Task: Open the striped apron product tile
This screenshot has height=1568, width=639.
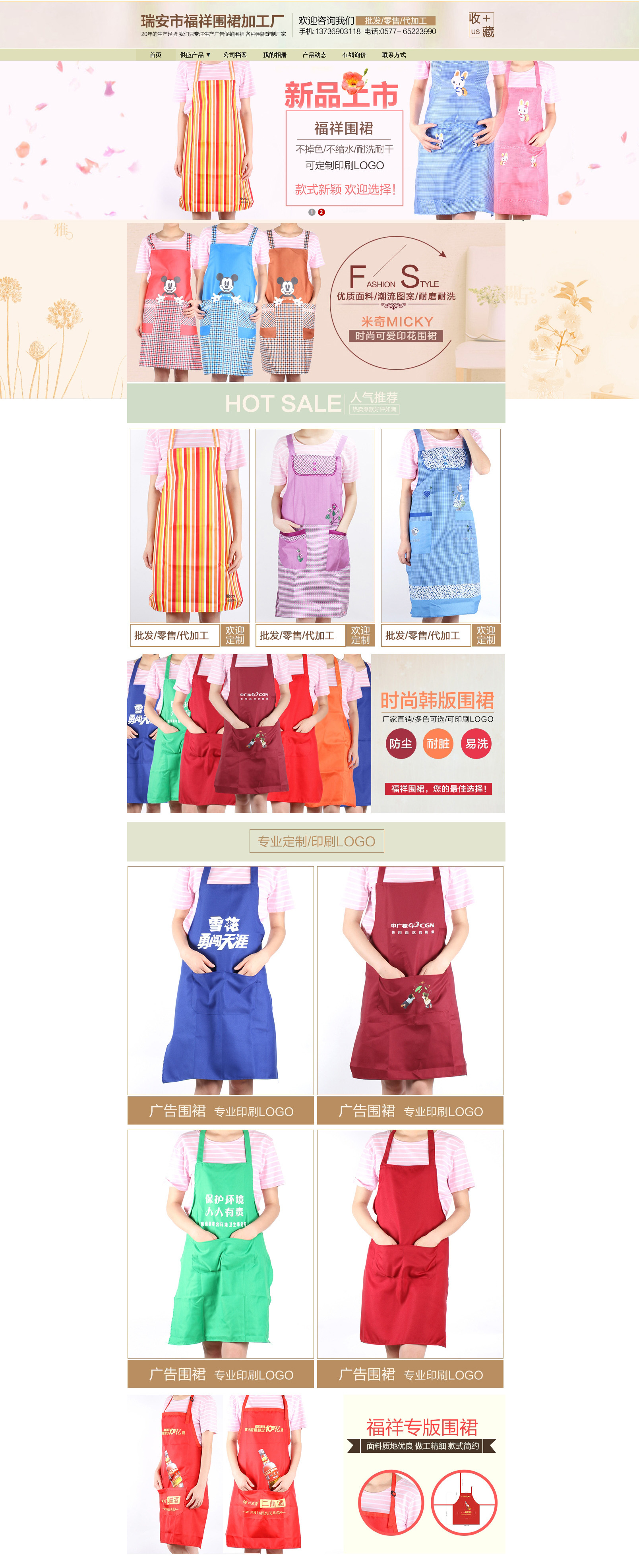Action: click(x=189, y=526)
